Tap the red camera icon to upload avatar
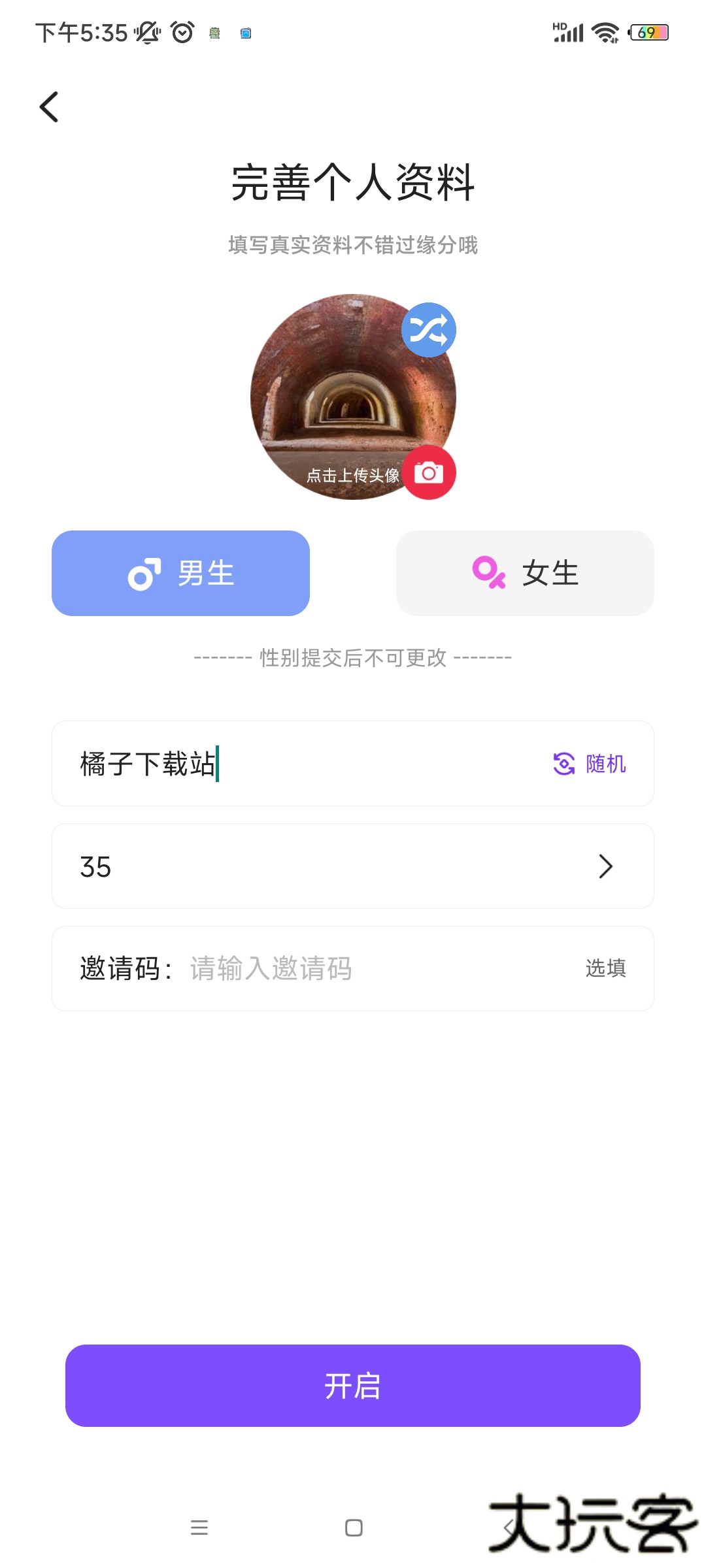The width and height of the screenshot is (706, 1568). coord(429,473)
